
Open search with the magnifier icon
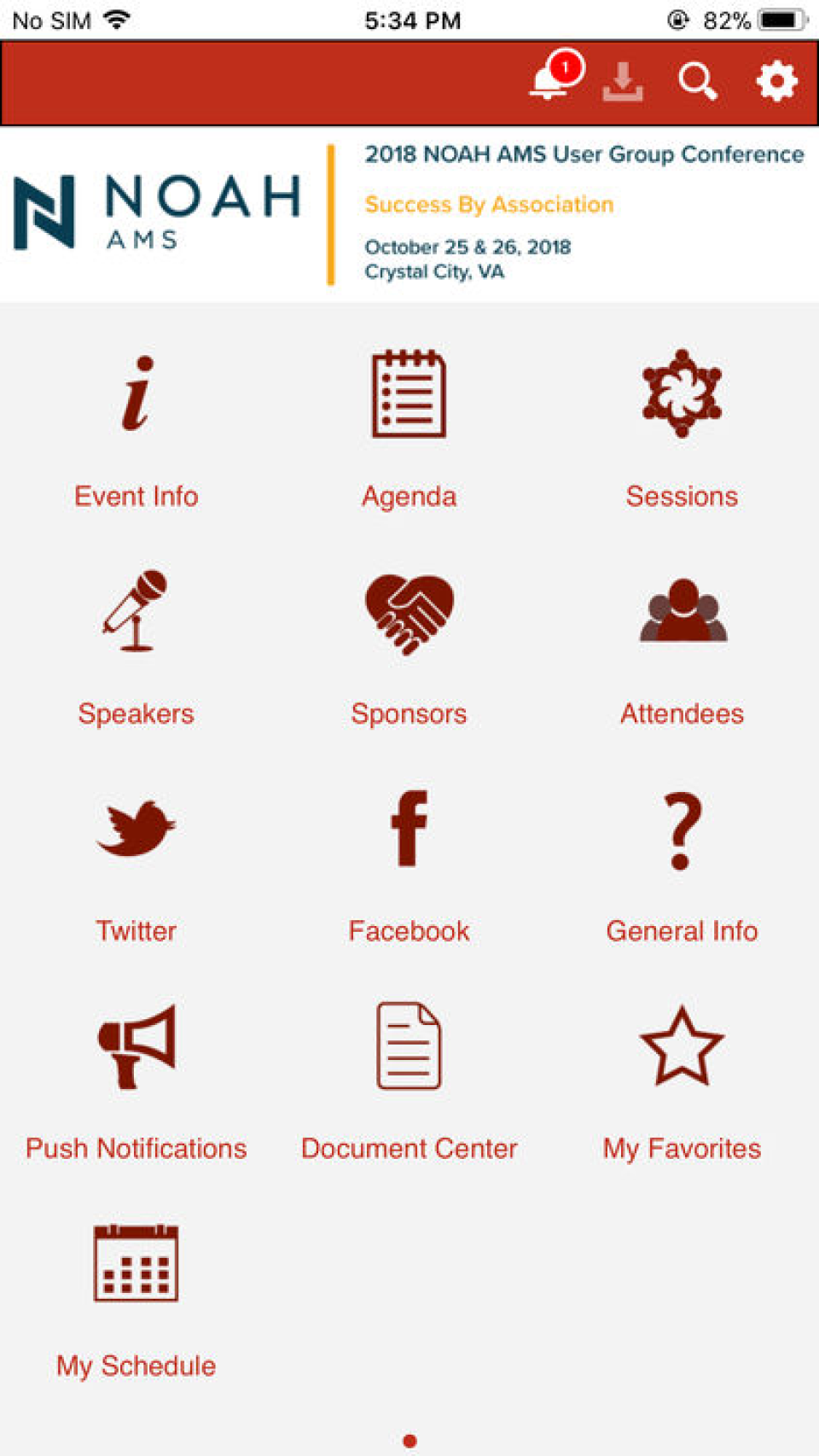(x=697, y=82)
